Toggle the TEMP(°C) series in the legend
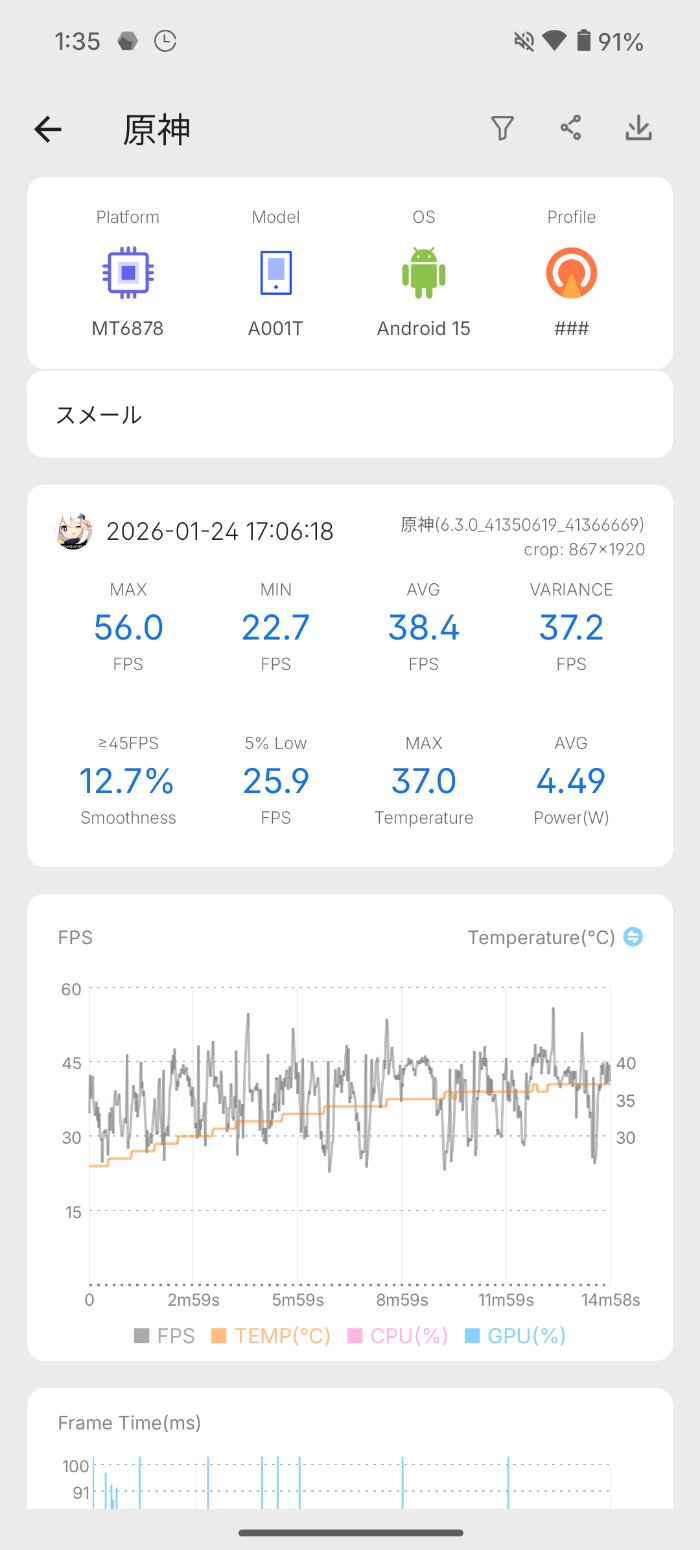 pyautogui.click(x=270, y=1336)
